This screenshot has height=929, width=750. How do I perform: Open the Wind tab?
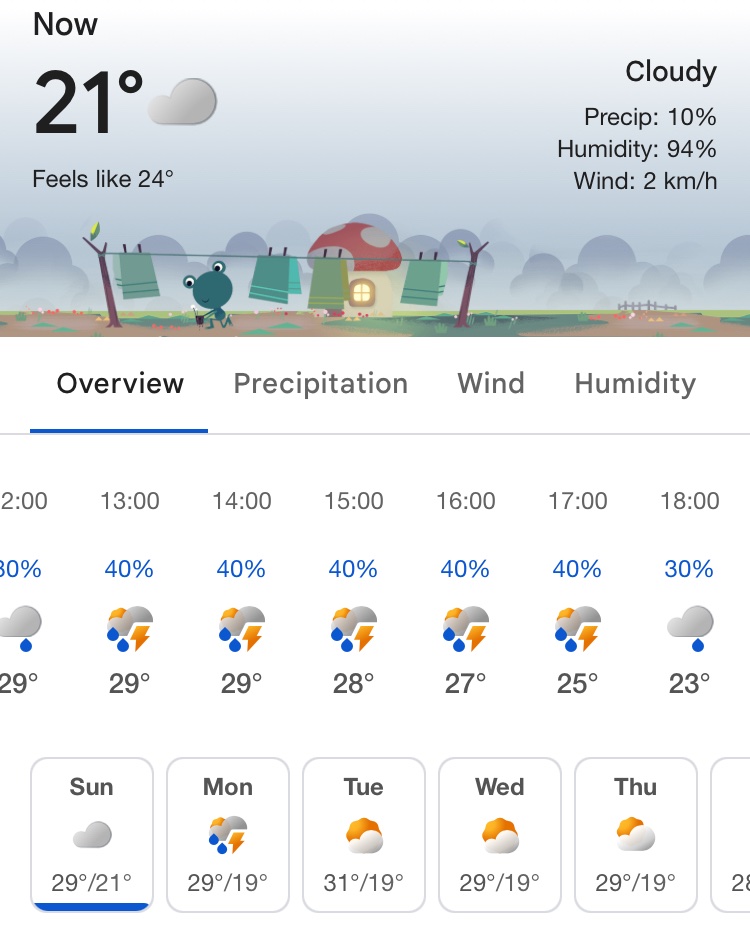click(x=490, y=384)
